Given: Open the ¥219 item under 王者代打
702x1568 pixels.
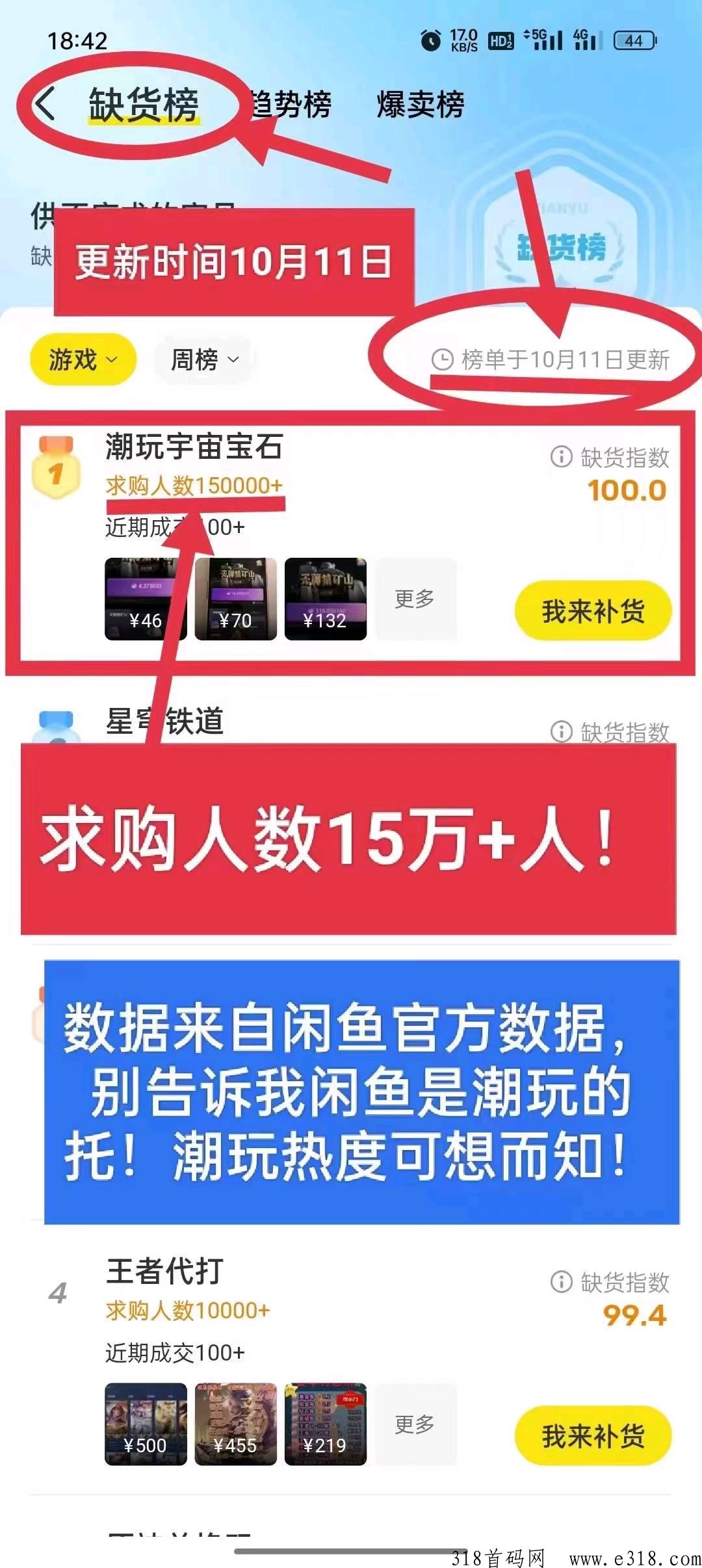Looking at the screenshot, I should coord(325,1424).
